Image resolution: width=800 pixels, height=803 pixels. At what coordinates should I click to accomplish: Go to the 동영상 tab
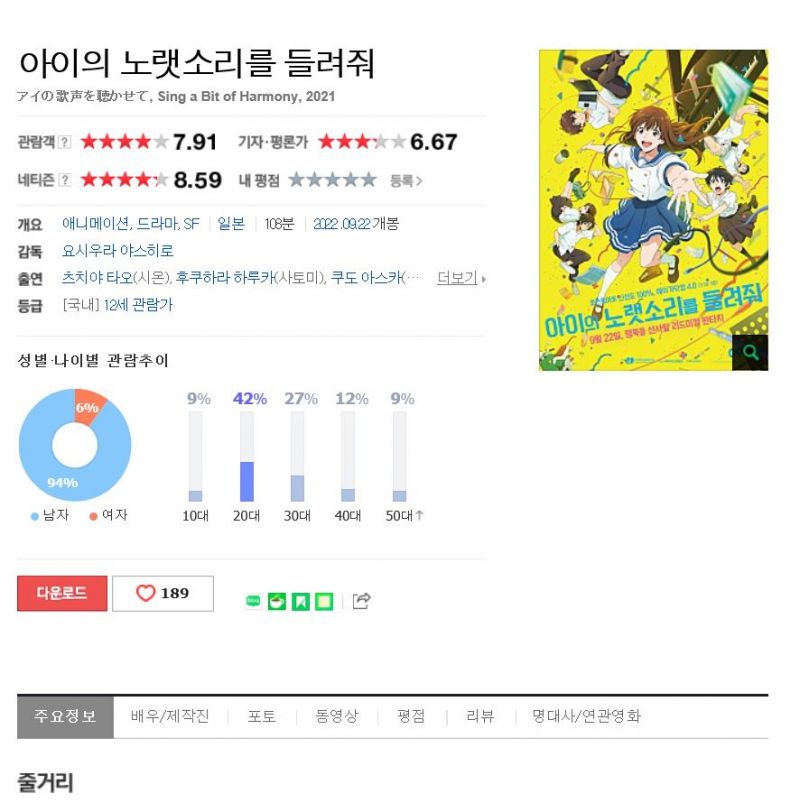pyautogui.click(x=337, y=716)
